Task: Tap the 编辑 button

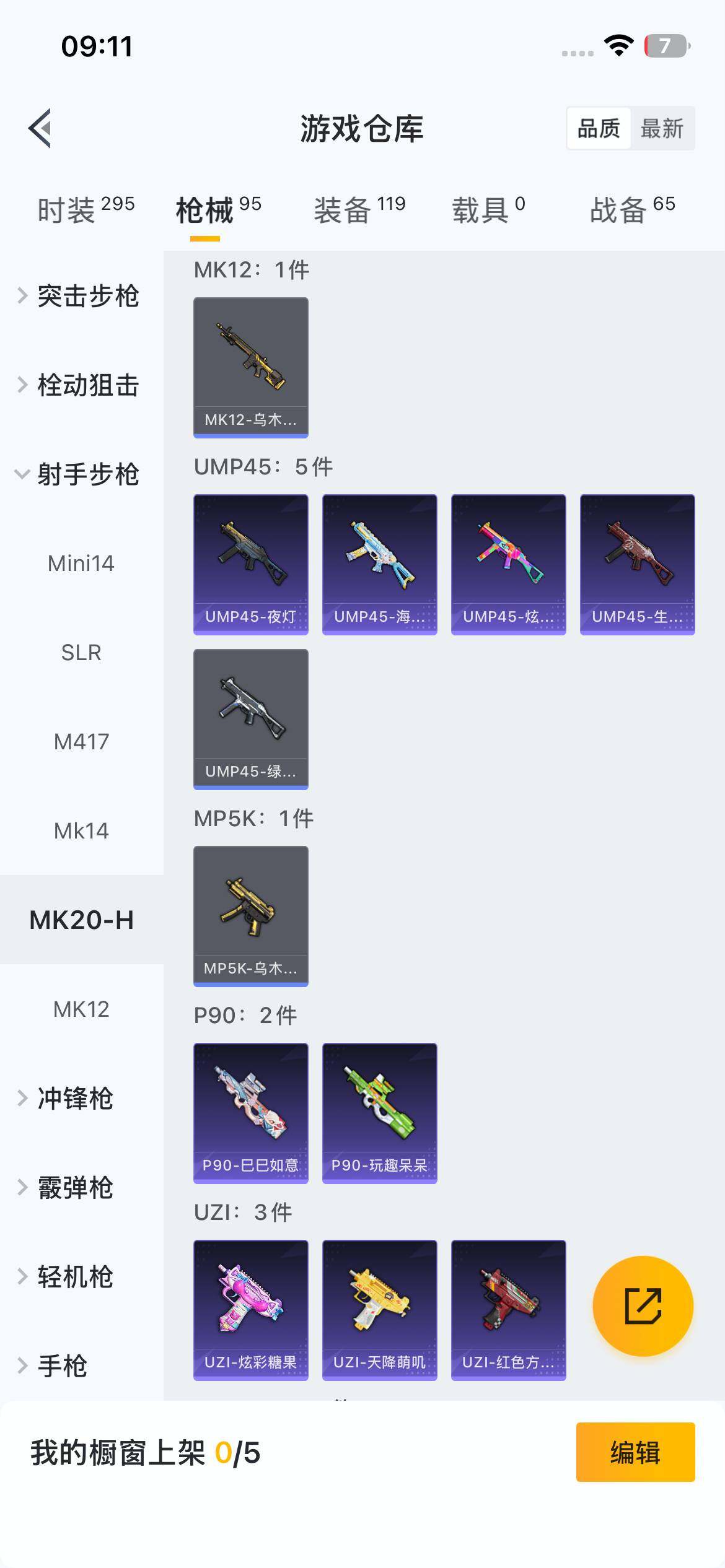Action: (x=635, y=1452)
